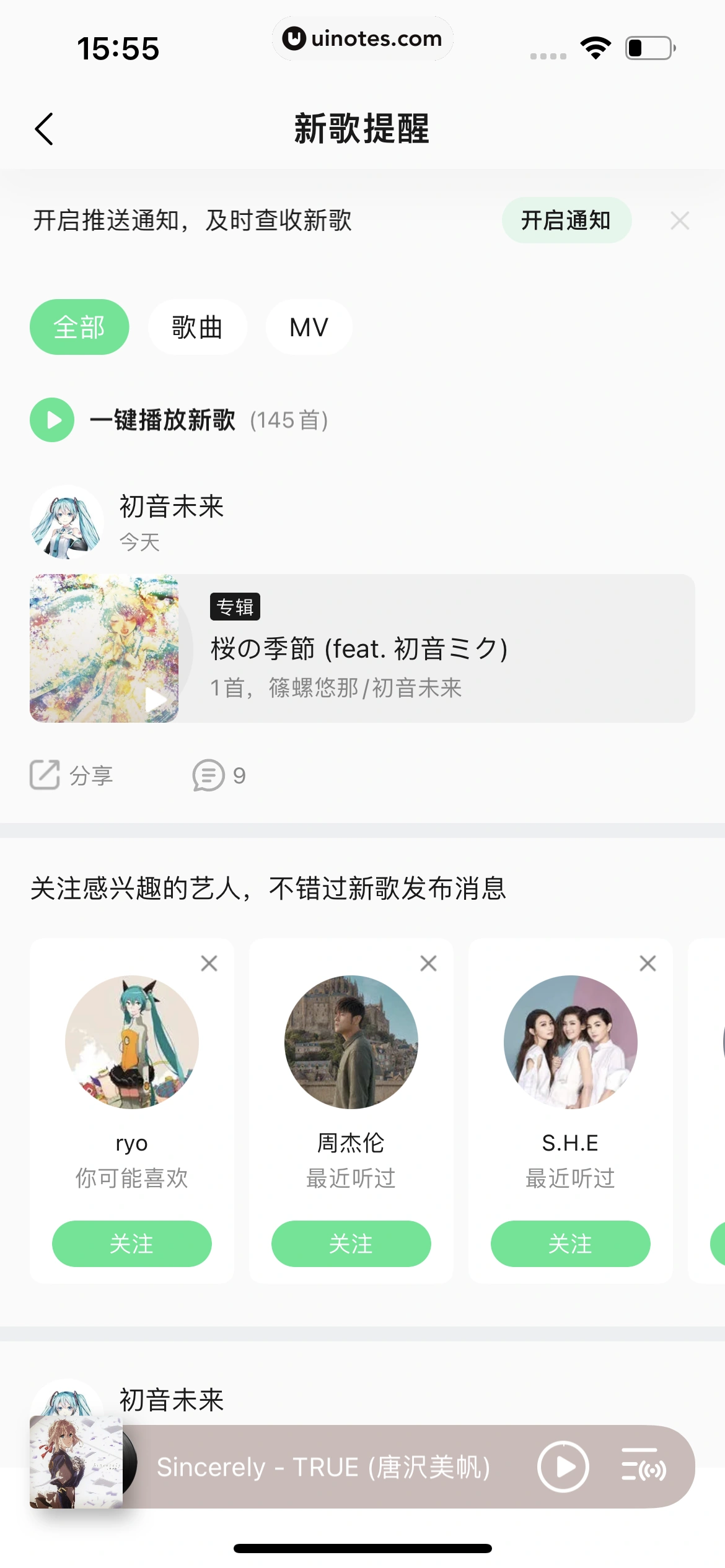Remove the ryo artist suggestion card
The width and height of the screenshot is (725, 1568).
(208, 964)
